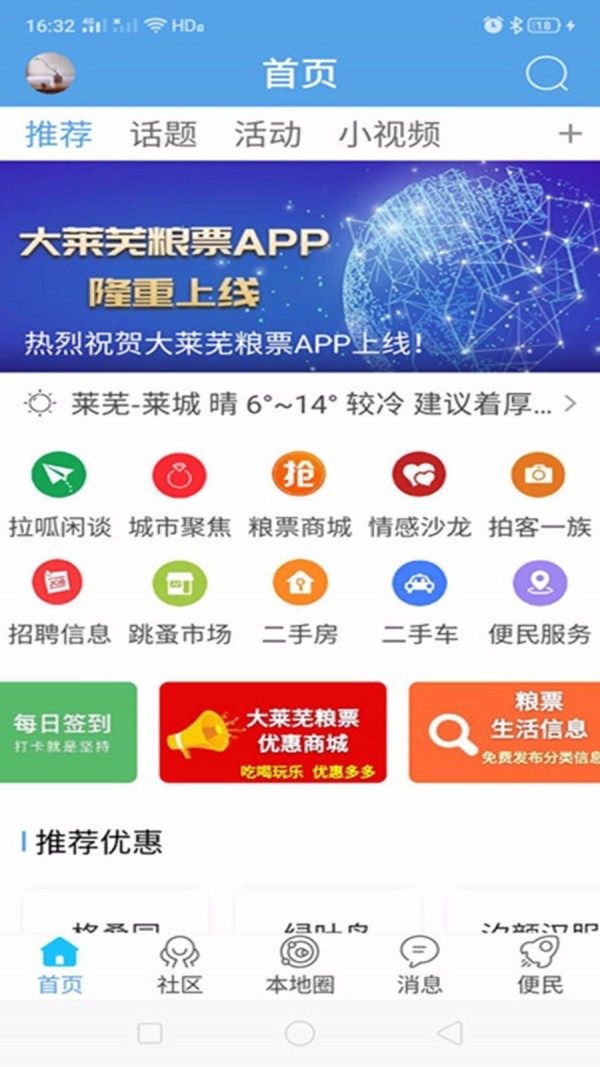Tap the plus icon to add tabs
Viewport: 600px width, 1067px height.
(x=570, y=134)
